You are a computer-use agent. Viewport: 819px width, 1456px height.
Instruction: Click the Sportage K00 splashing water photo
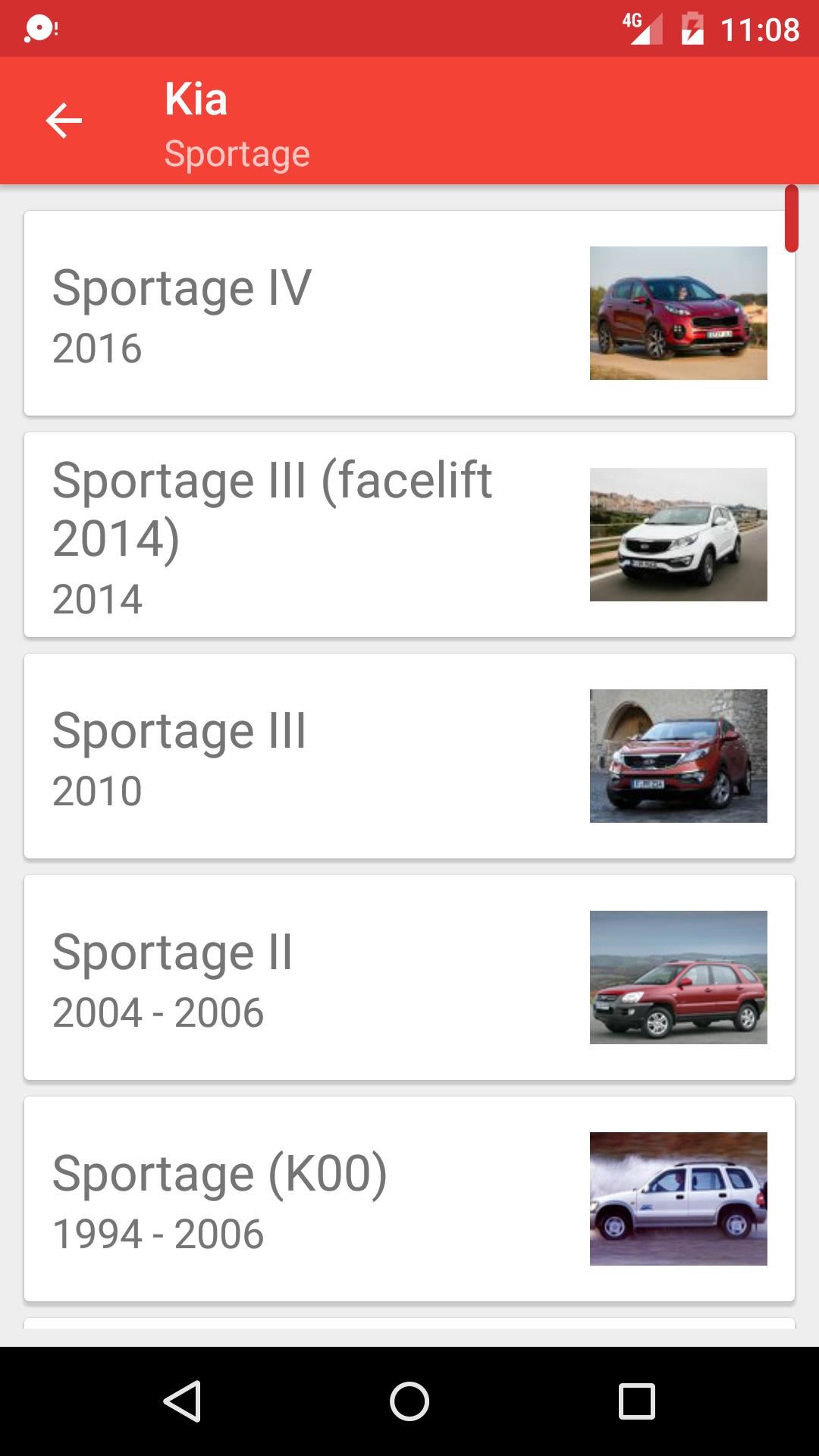[x=679, y=1198]
